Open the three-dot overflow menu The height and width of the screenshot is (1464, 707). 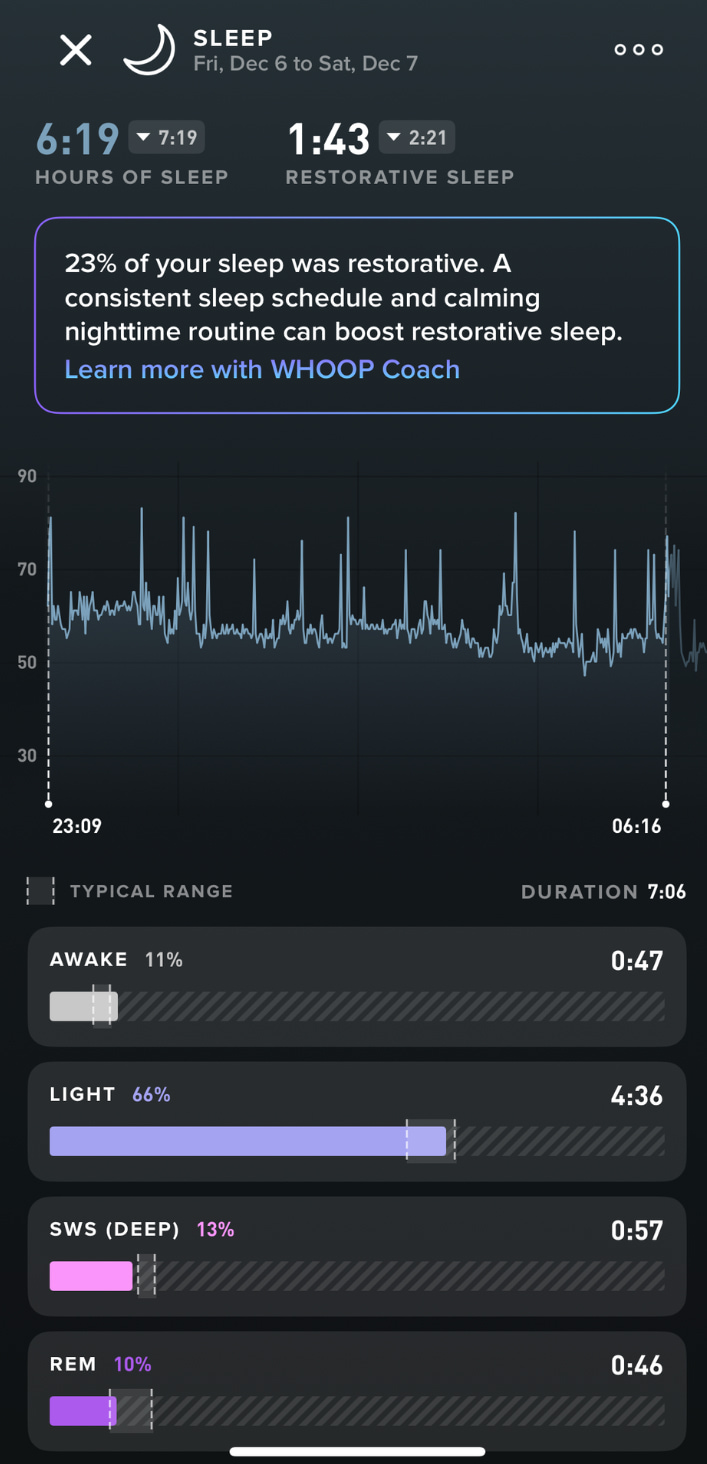[x=638, y=49]
